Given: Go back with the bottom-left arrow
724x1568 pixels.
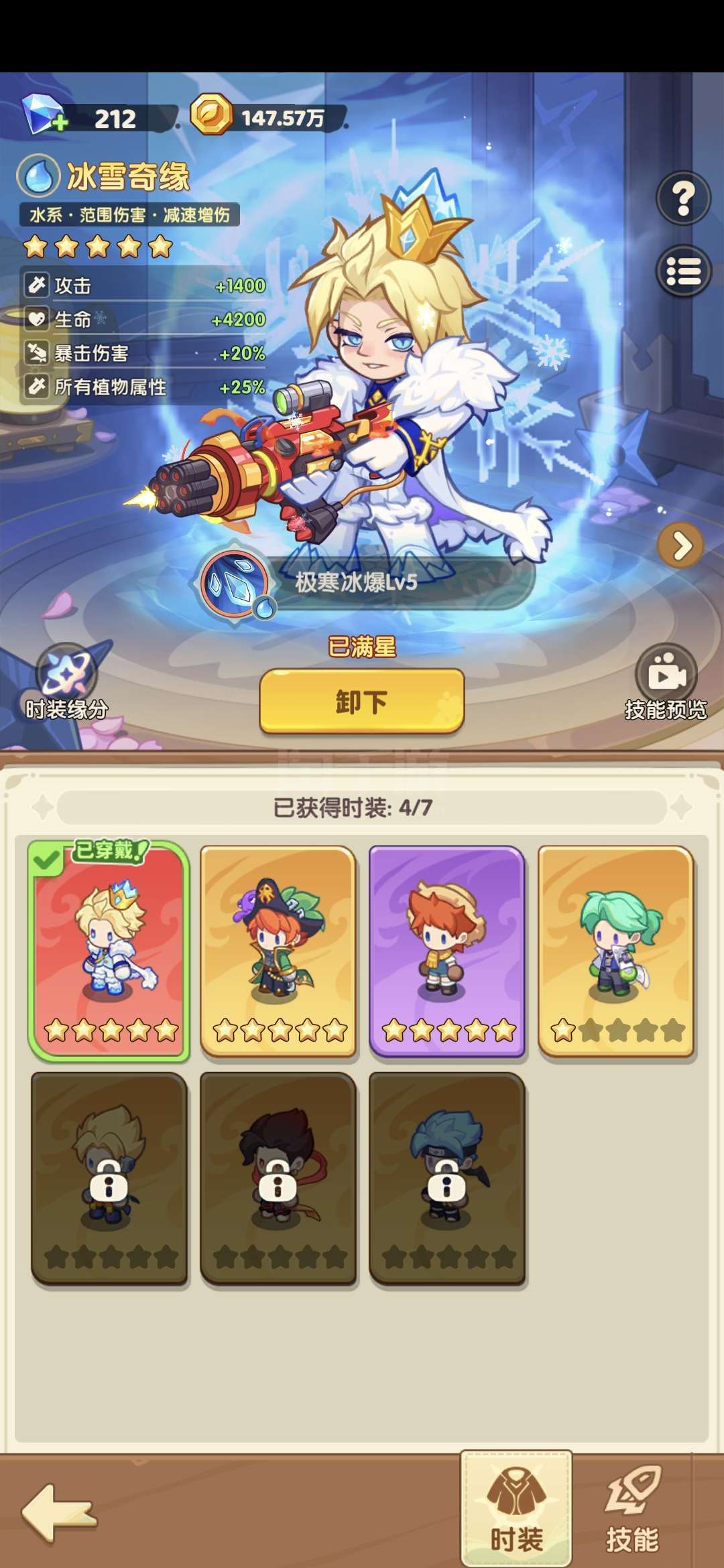Looking at the screenshot, I should point(58,1512).
